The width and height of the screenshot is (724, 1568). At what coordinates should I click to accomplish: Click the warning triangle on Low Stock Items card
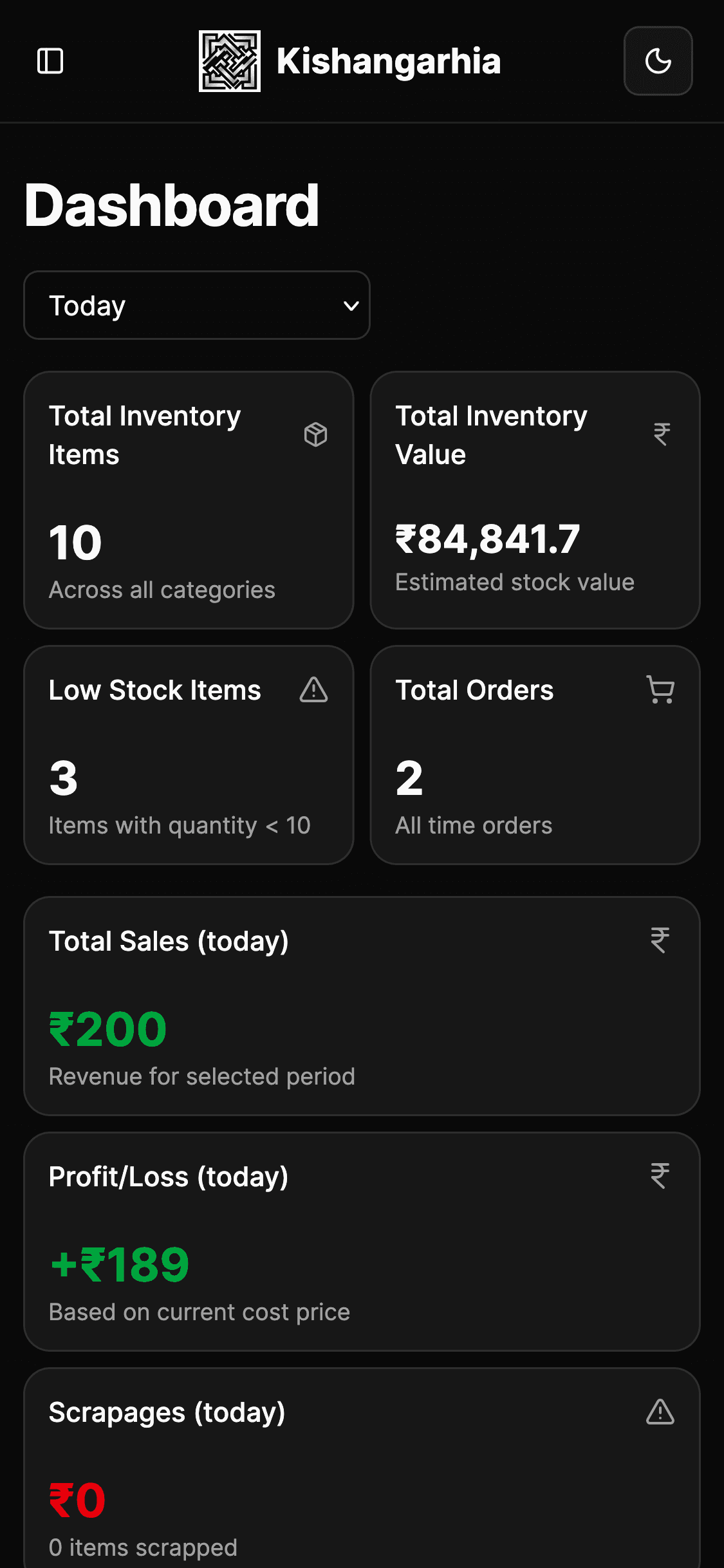313,691
